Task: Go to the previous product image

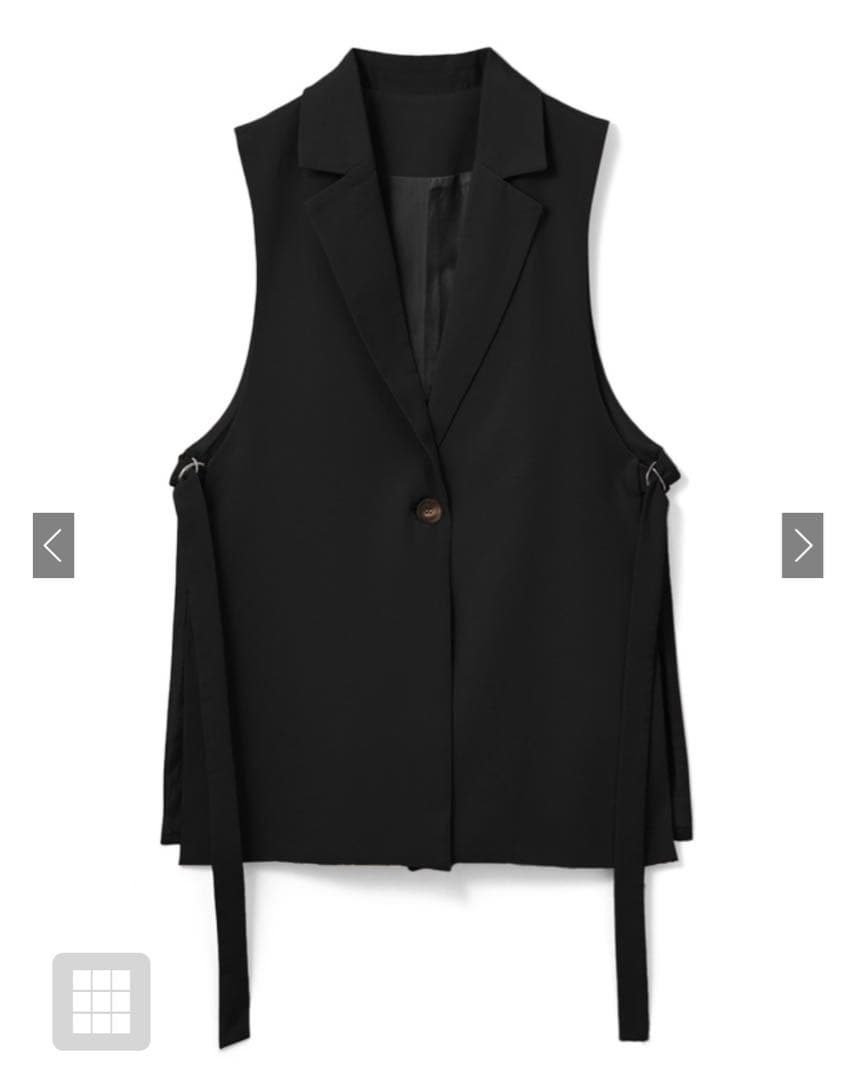Action: (x=53, y=545)
